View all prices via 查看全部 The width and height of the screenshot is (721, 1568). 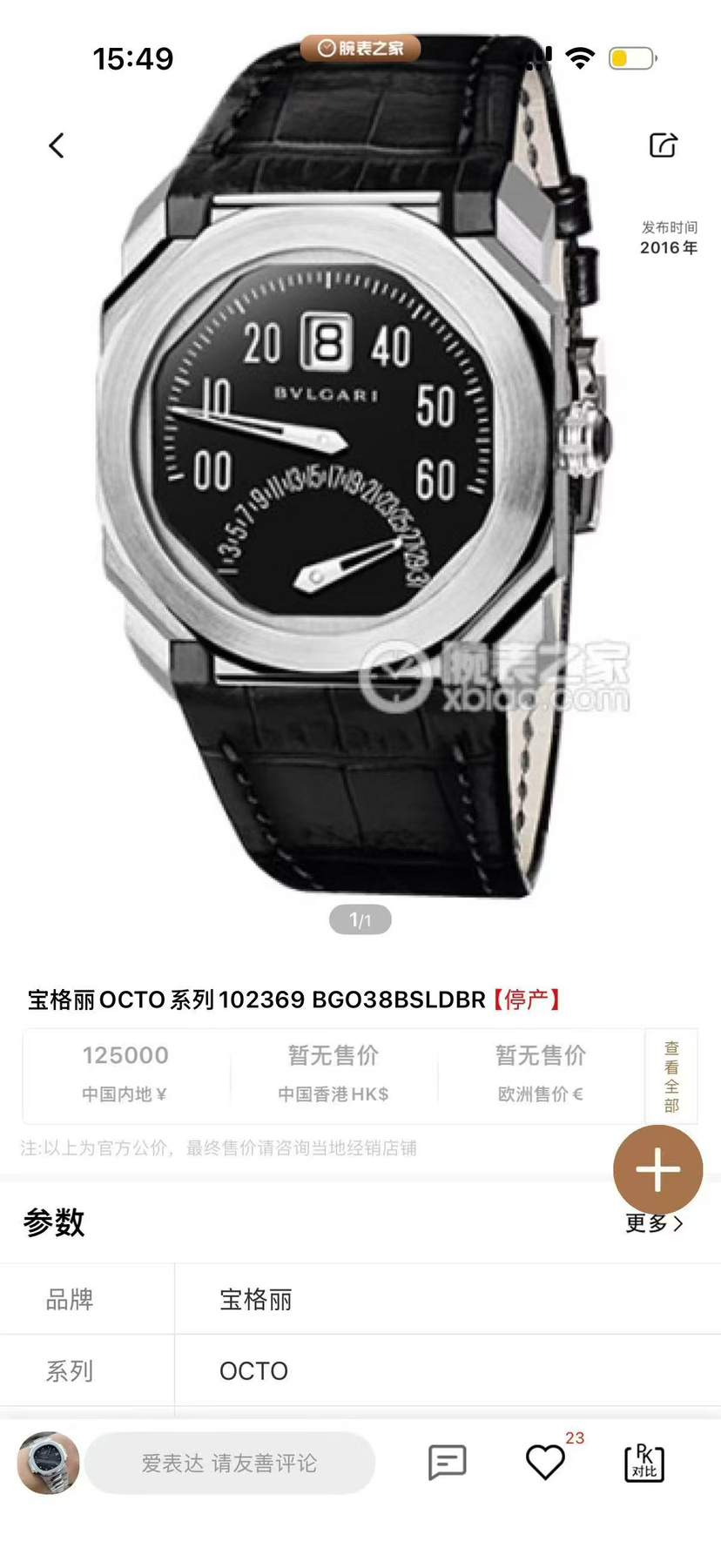point(671,1076)
